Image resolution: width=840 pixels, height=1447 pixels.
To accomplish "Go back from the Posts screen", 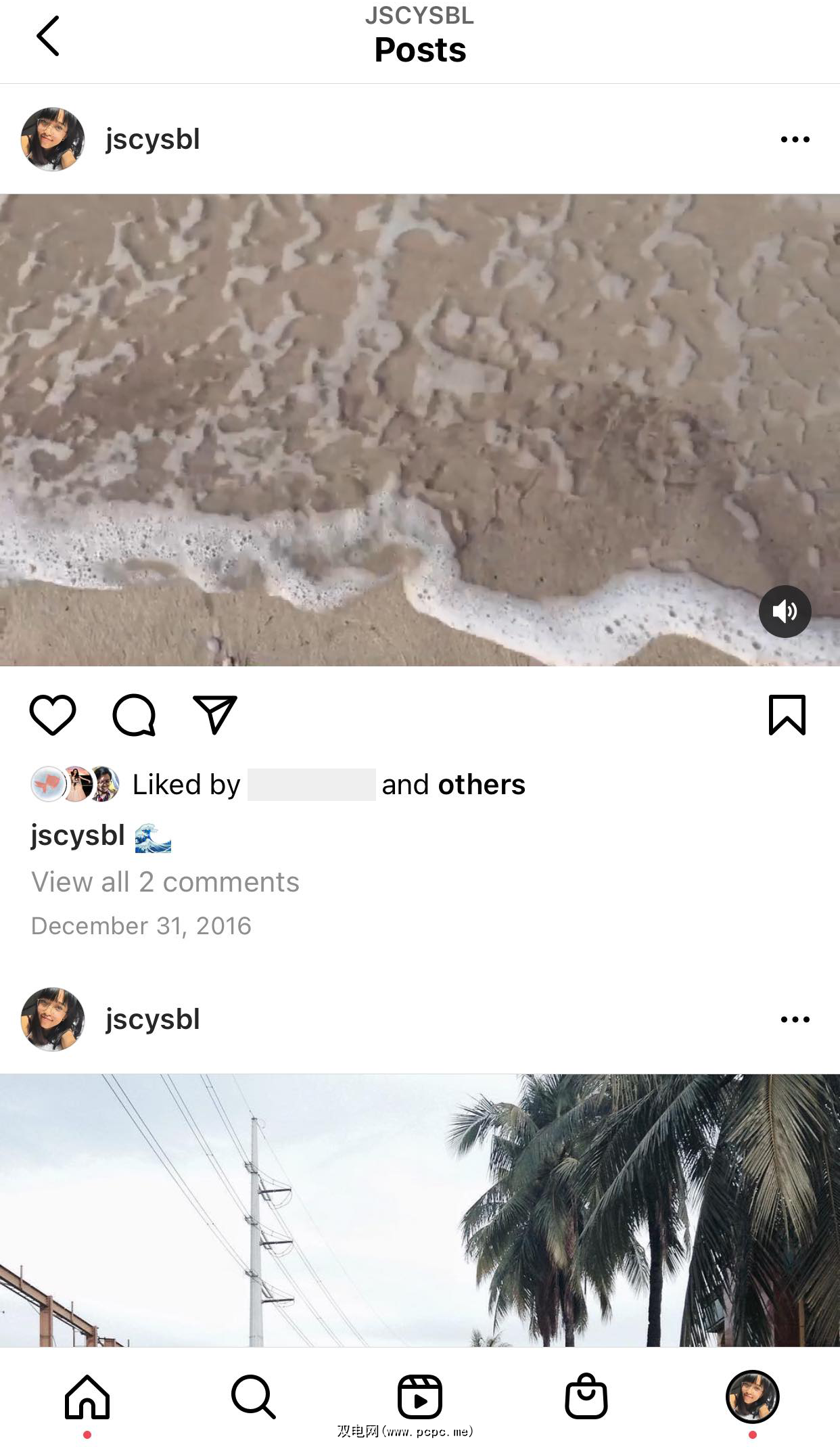I will pos(48,37).
